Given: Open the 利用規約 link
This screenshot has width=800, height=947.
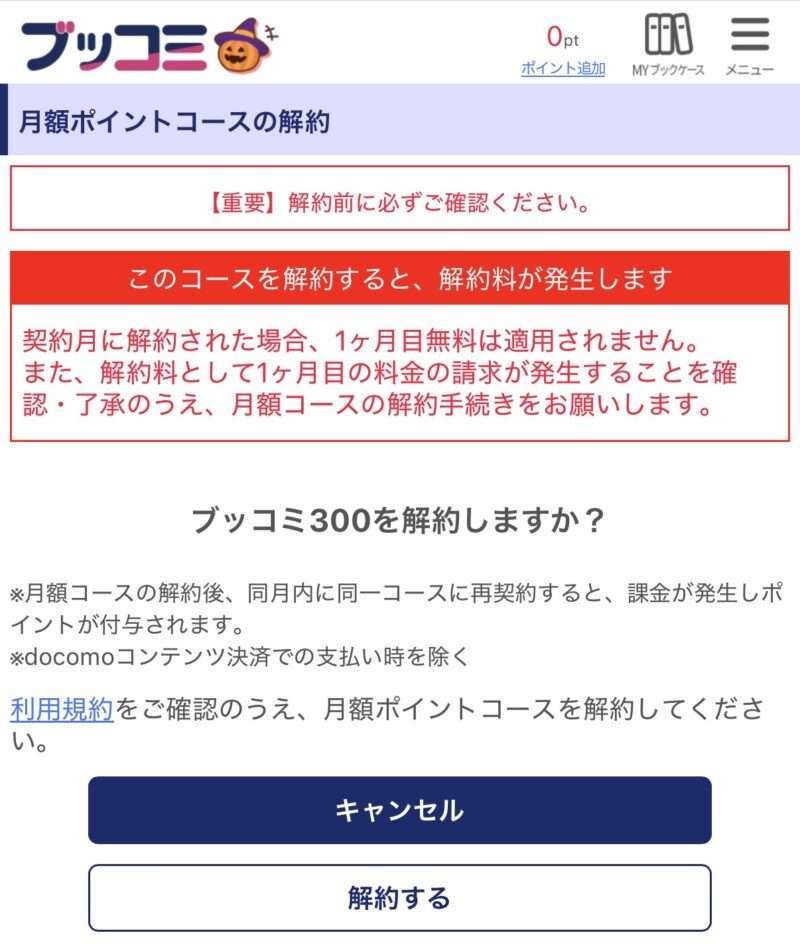Looking at the screenshot, I should (x=62, y=710).
